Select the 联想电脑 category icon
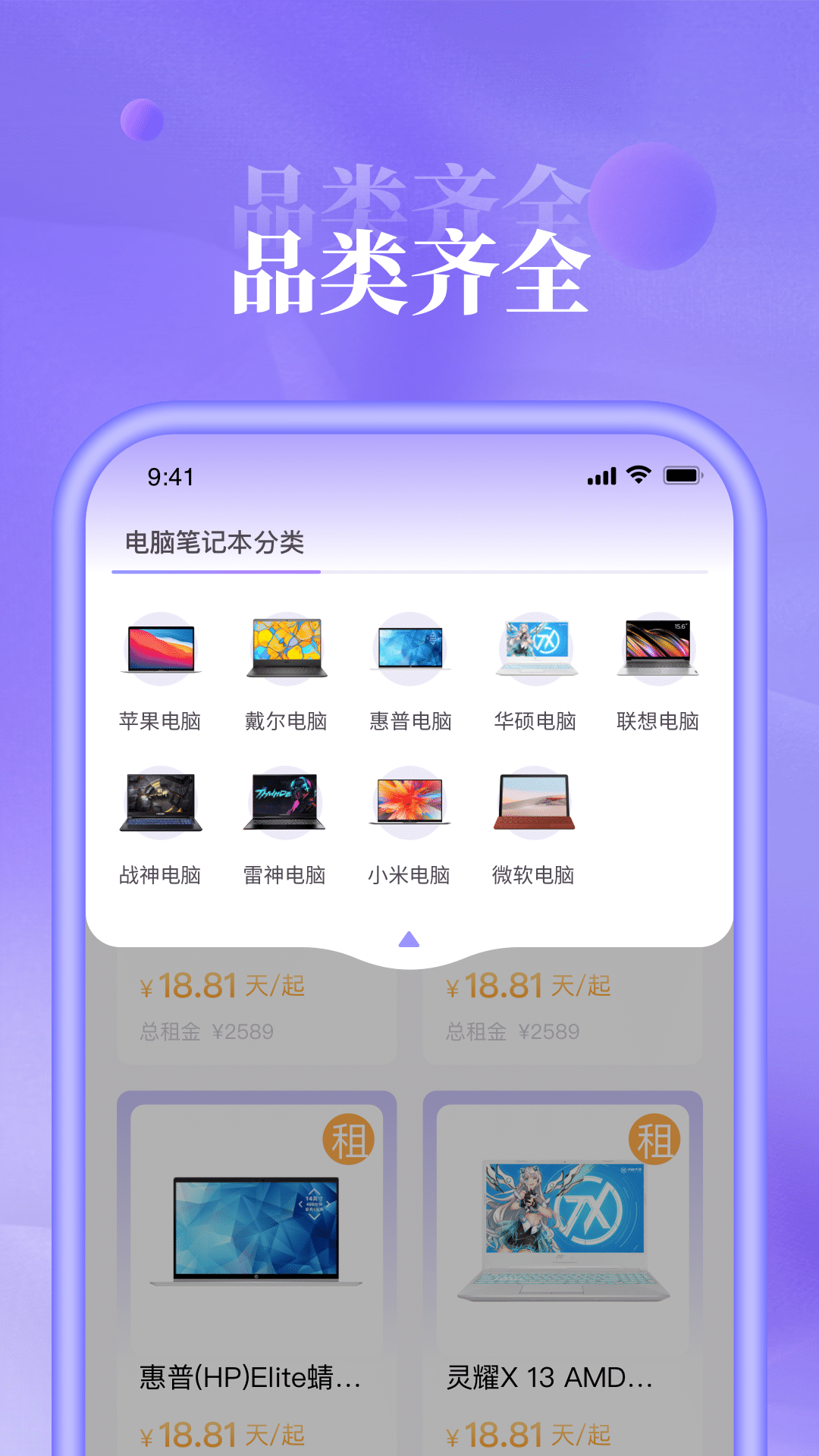Viewport: 819px width, 1456px height. pyautogui.click(x=657, y=648)
